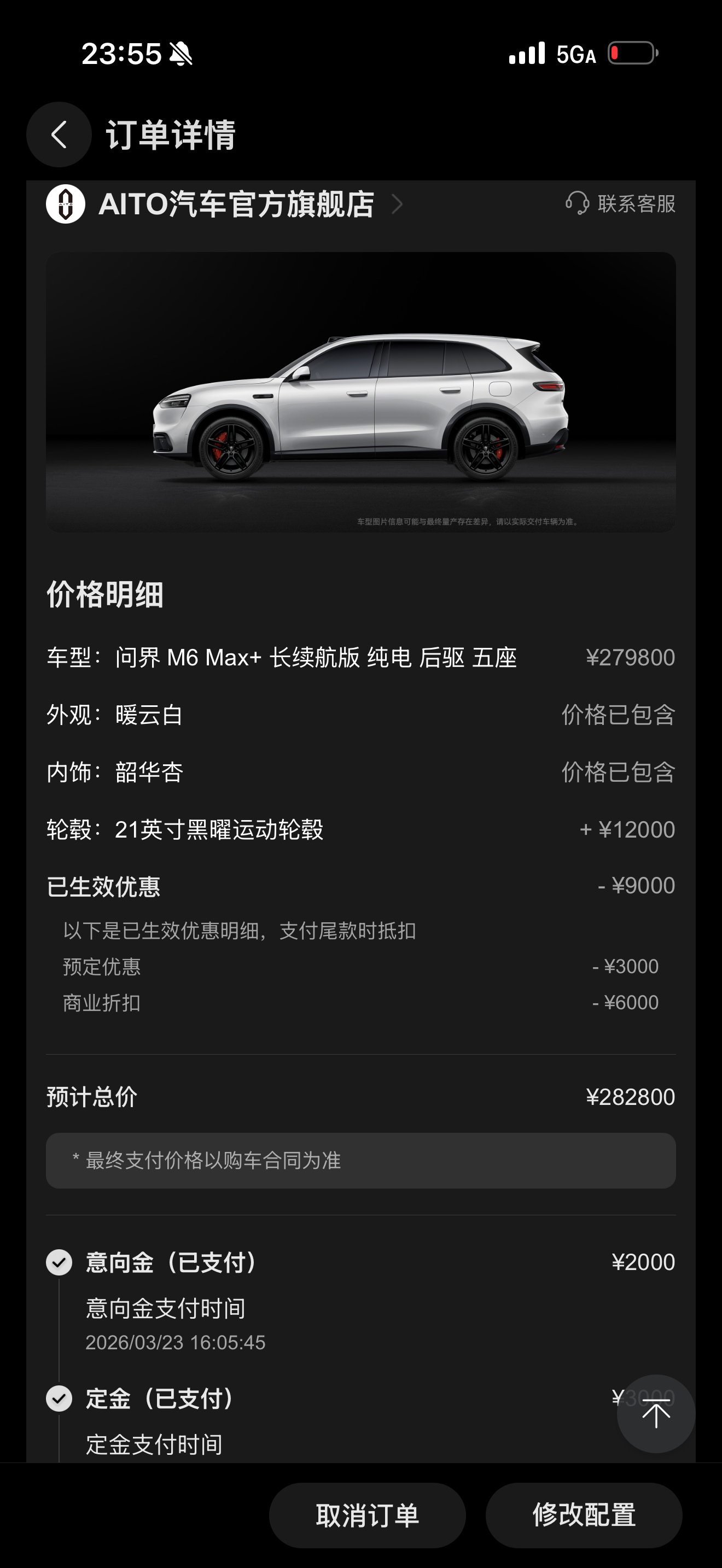Viewport: 722px width, 1568px height.
Task: Tap the back arrow to leave 订单详情
Action: pyautogui.click(x=59, y=135)
